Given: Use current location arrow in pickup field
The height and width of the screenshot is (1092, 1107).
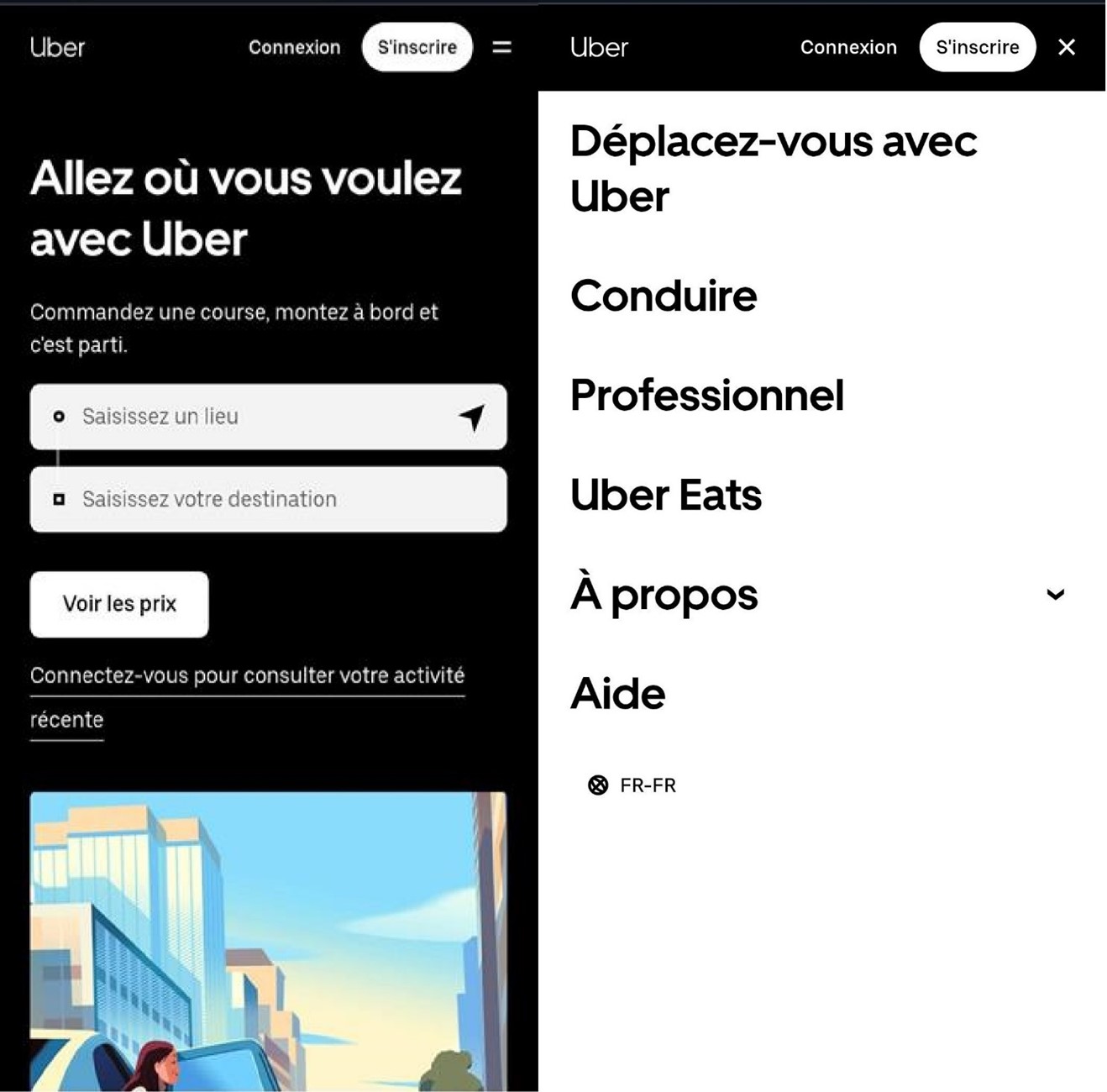Looking at the screenshot, I should pos(472,417).
